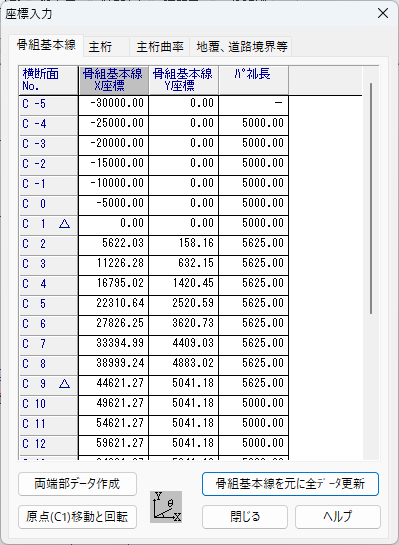Click 原点(C1)移動と回転 button

pos(78,517)
